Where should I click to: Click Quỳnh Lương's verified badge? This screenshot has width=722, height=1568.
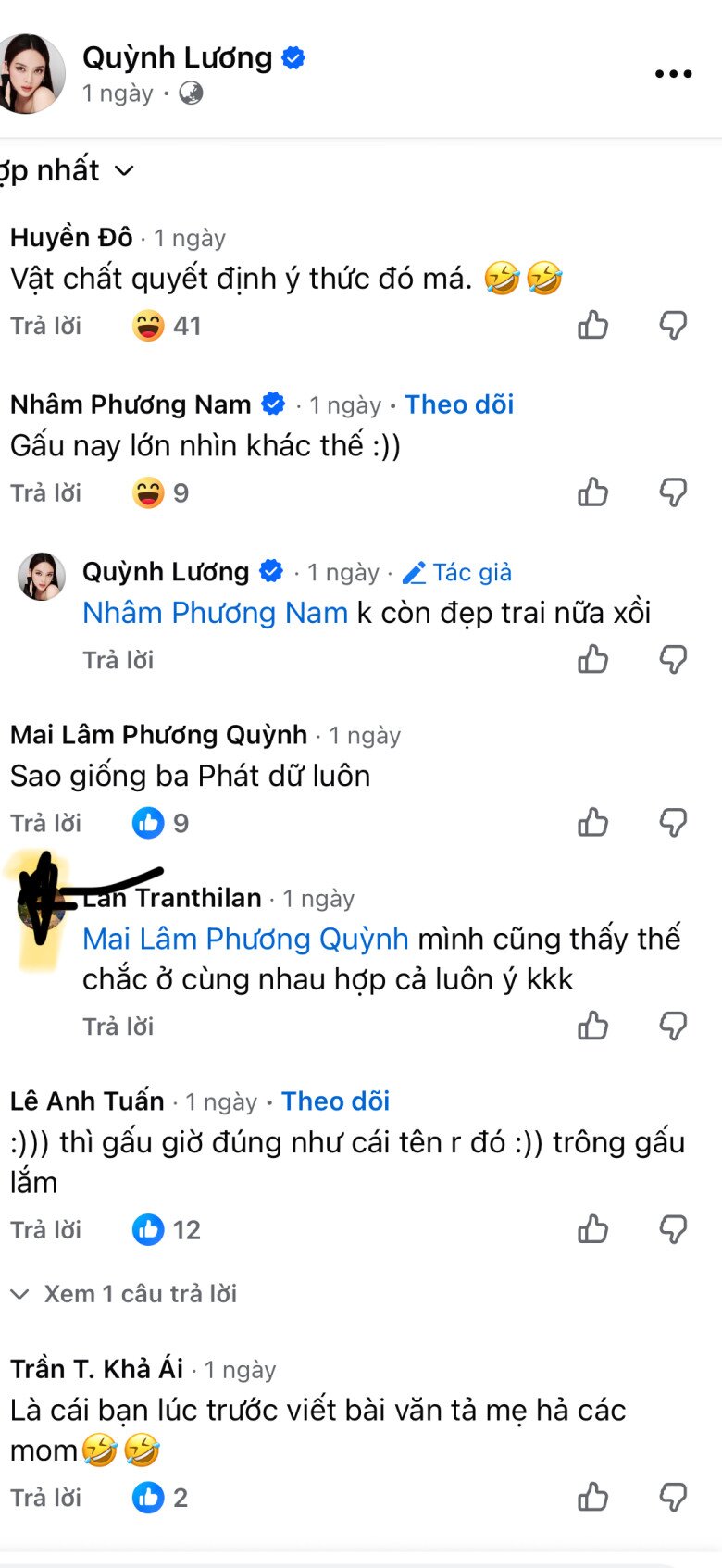293,56
